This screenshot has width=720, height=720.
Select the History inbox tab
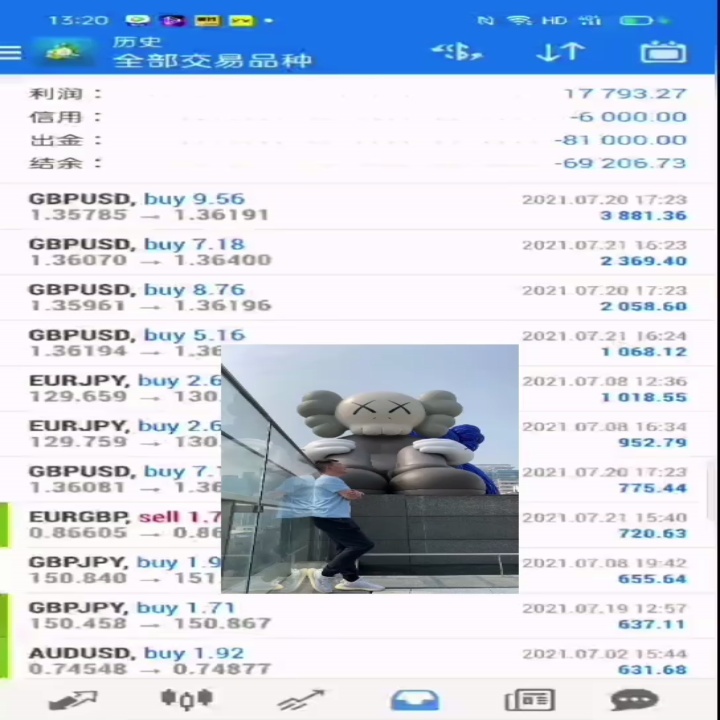click(x=415, y=700)
